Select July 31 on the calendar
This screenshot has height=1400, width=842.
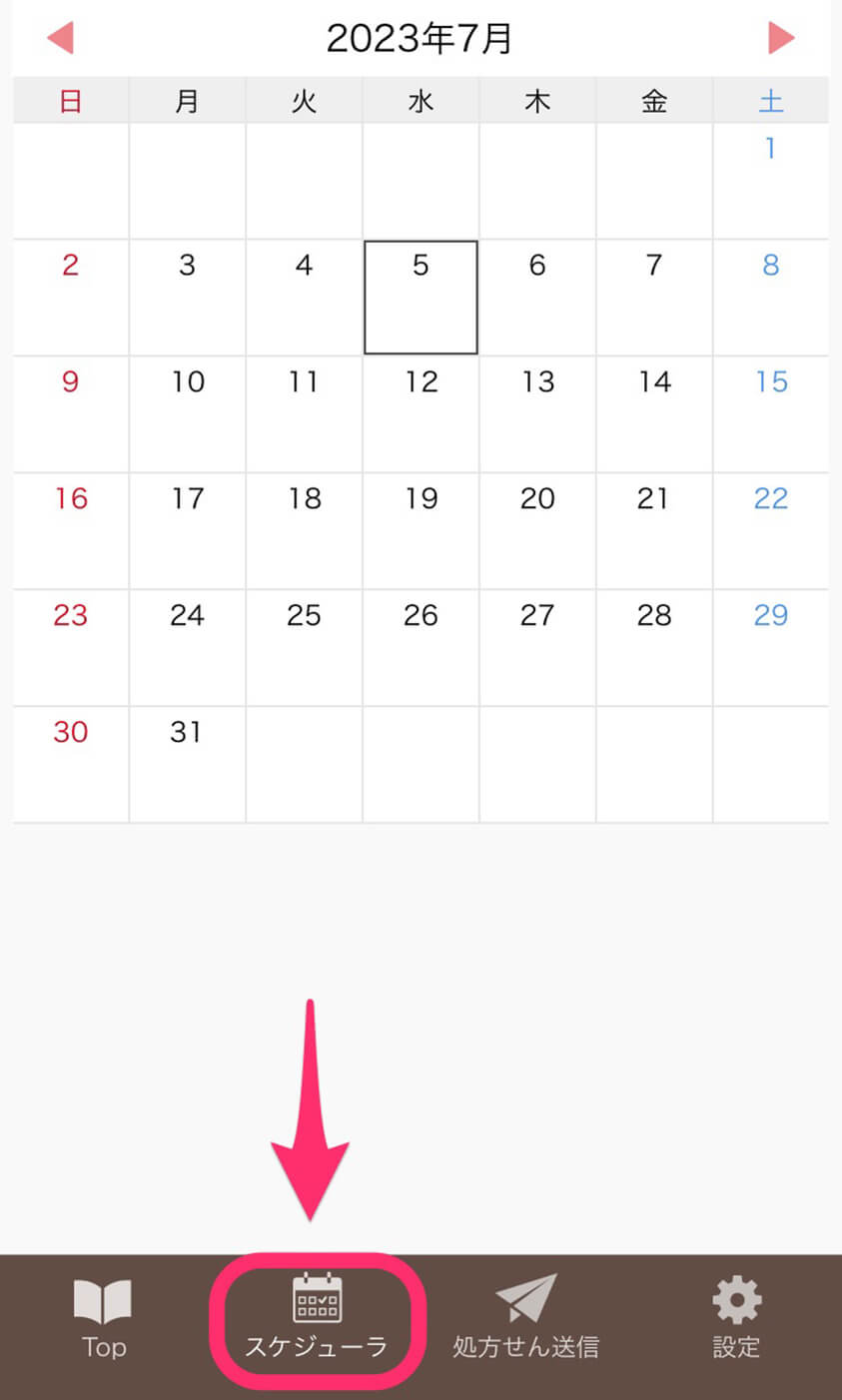(188, 764)
